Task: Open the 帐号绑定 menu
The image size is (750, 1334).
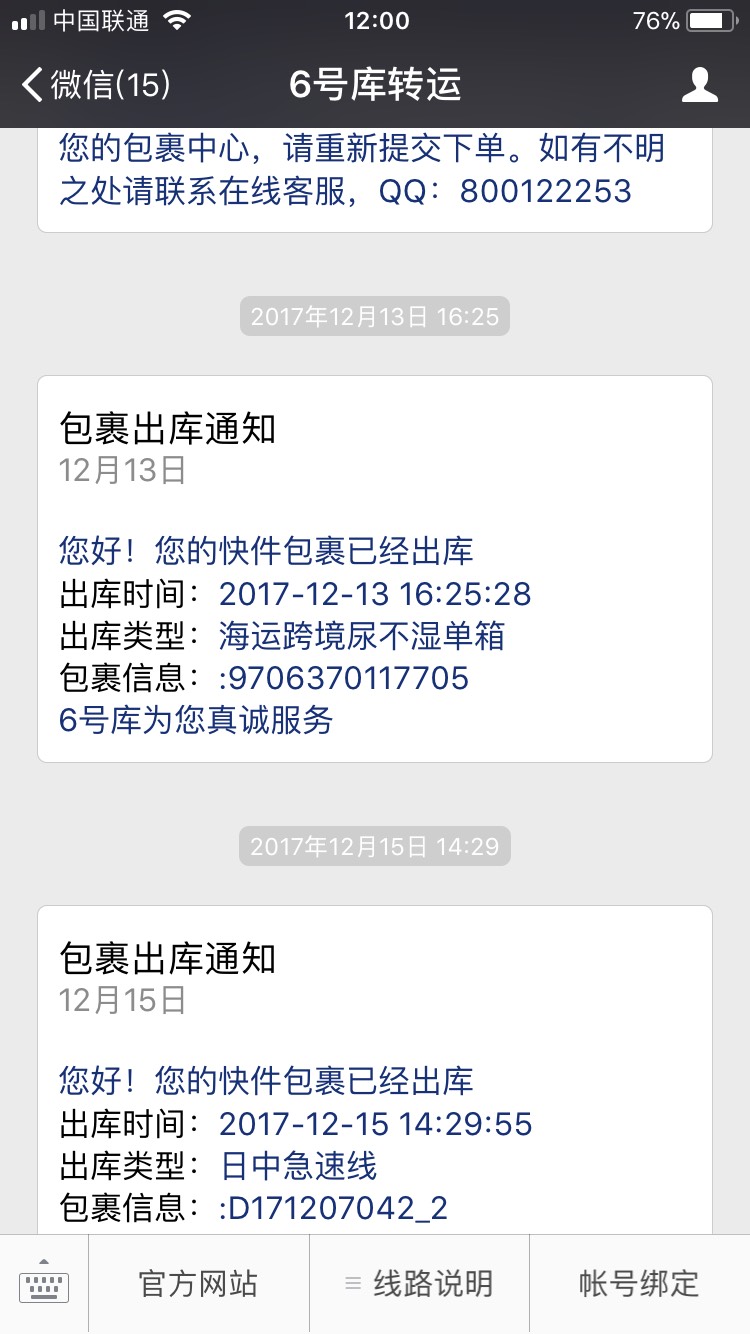Action: [639, 1283]
